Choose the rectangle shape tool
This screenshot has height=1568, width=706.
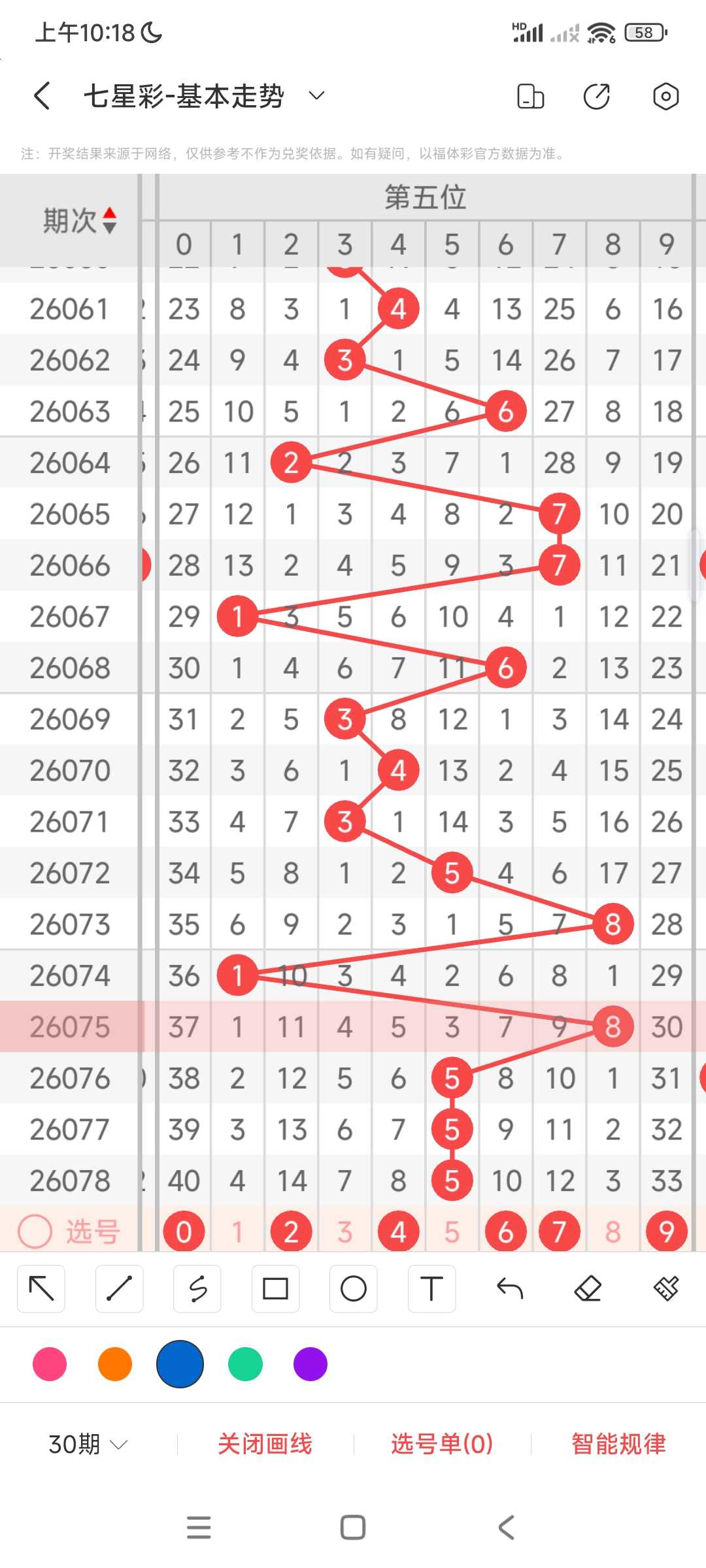[275, 1288]
